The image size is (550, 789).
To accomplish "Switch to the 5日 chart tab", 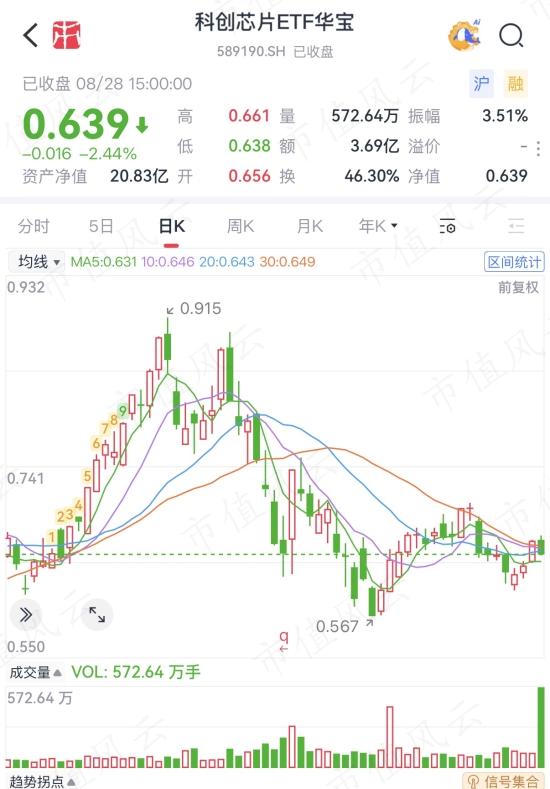I will 101,226.
